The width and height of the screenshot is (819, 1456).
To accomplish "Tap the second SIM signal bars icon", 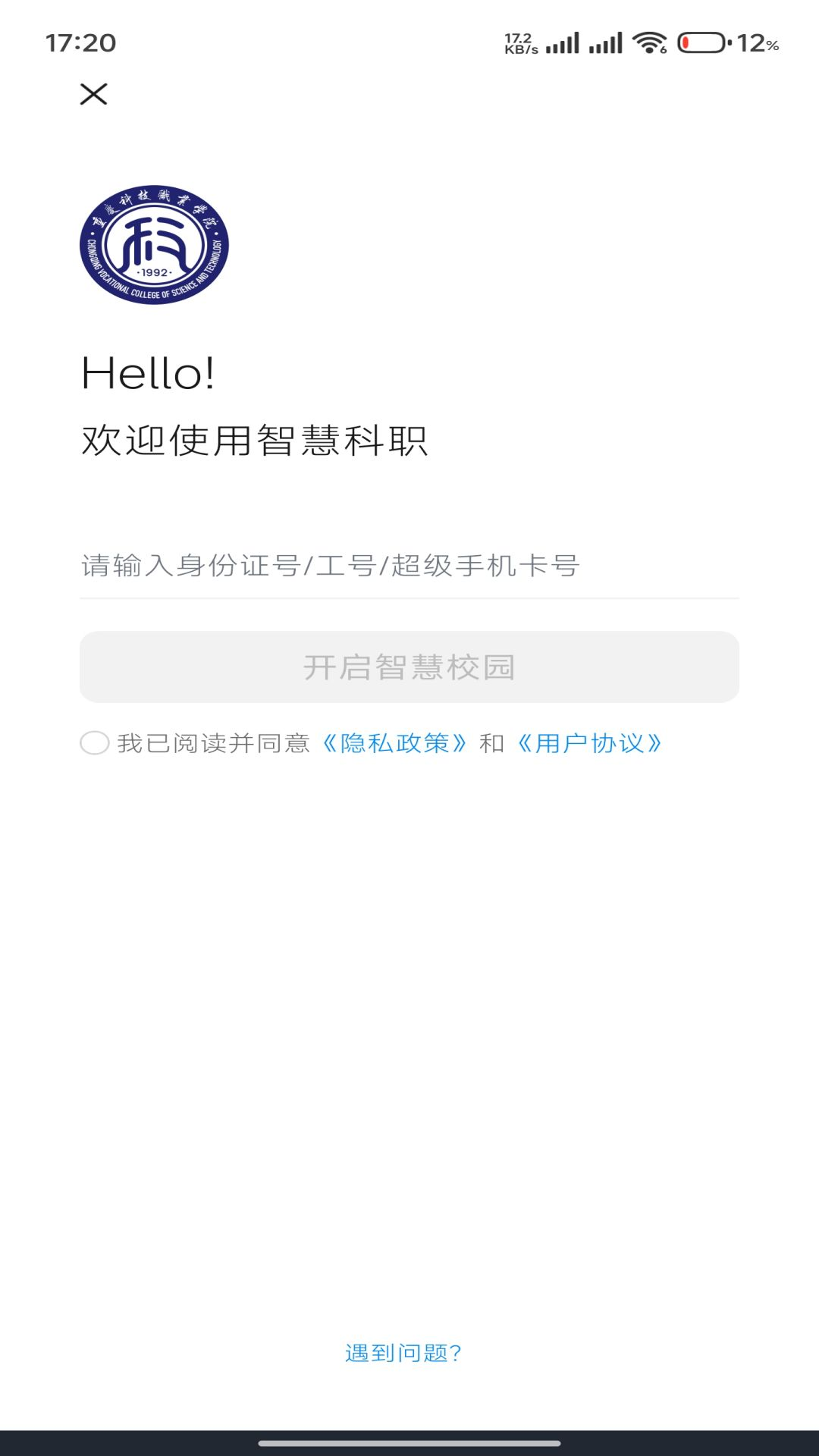I will pos(607,43).
